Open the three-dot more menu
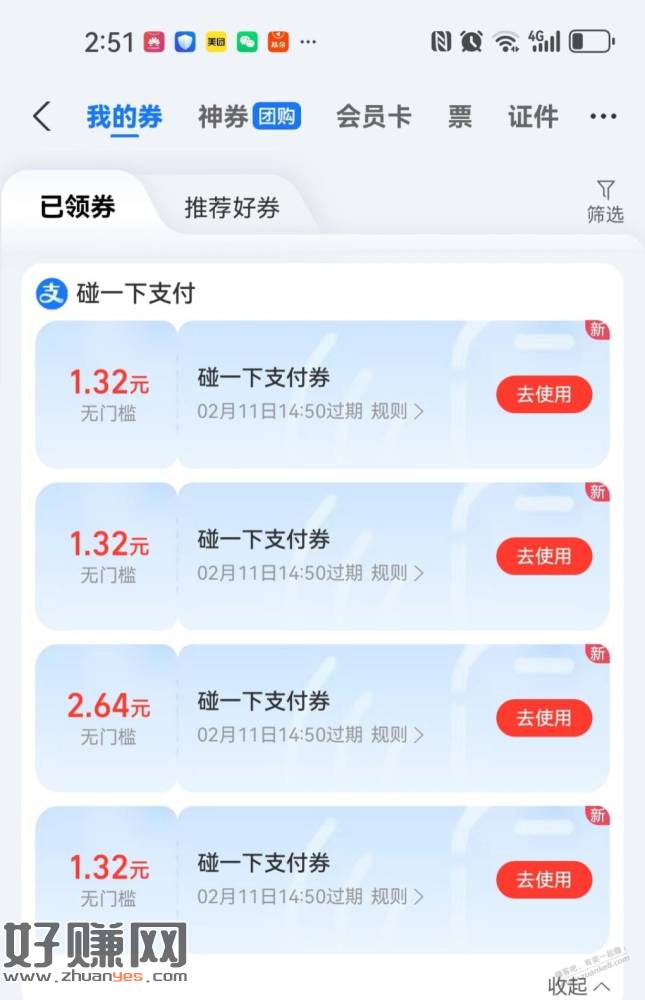This screenshot has width=645, height=1000. pos(603,117)
